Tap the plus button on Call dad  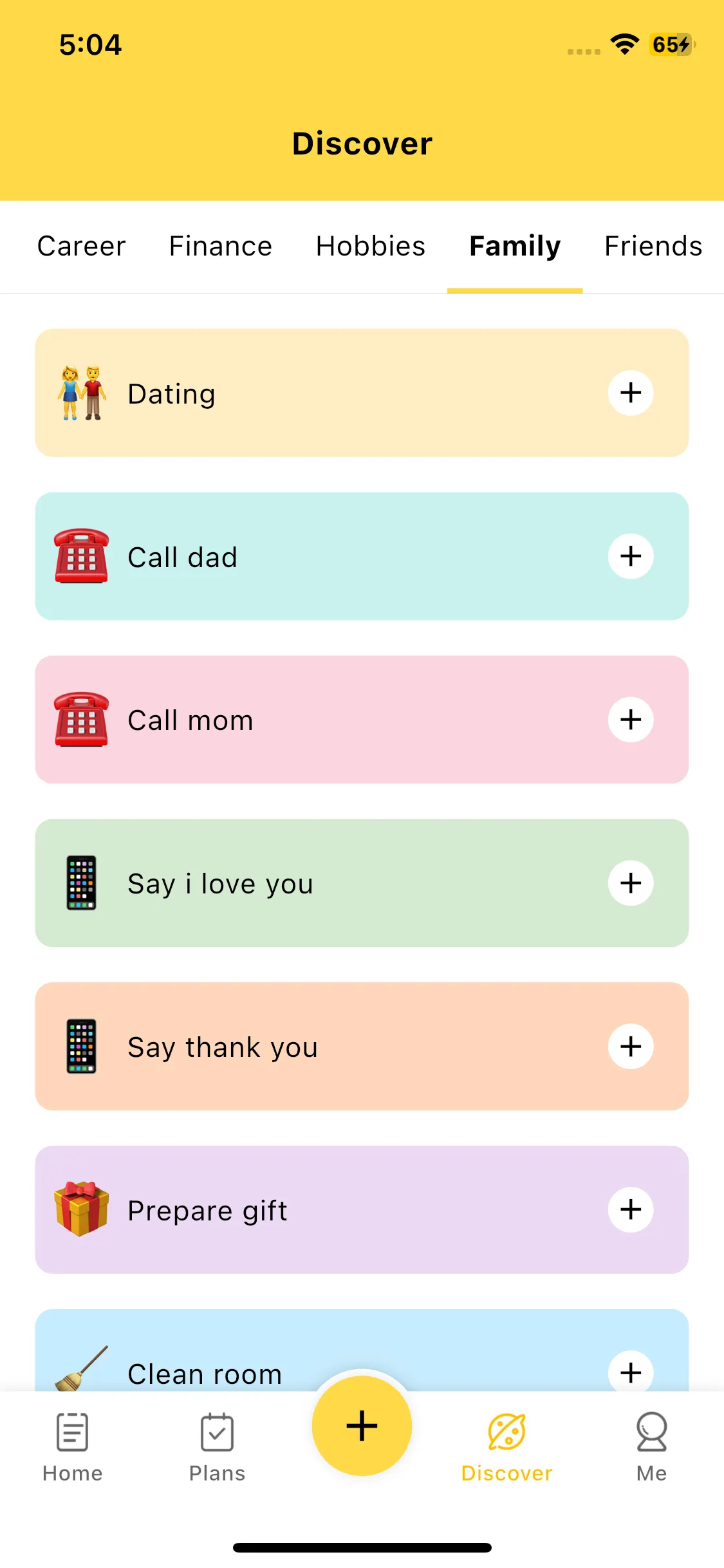point(631,556)
